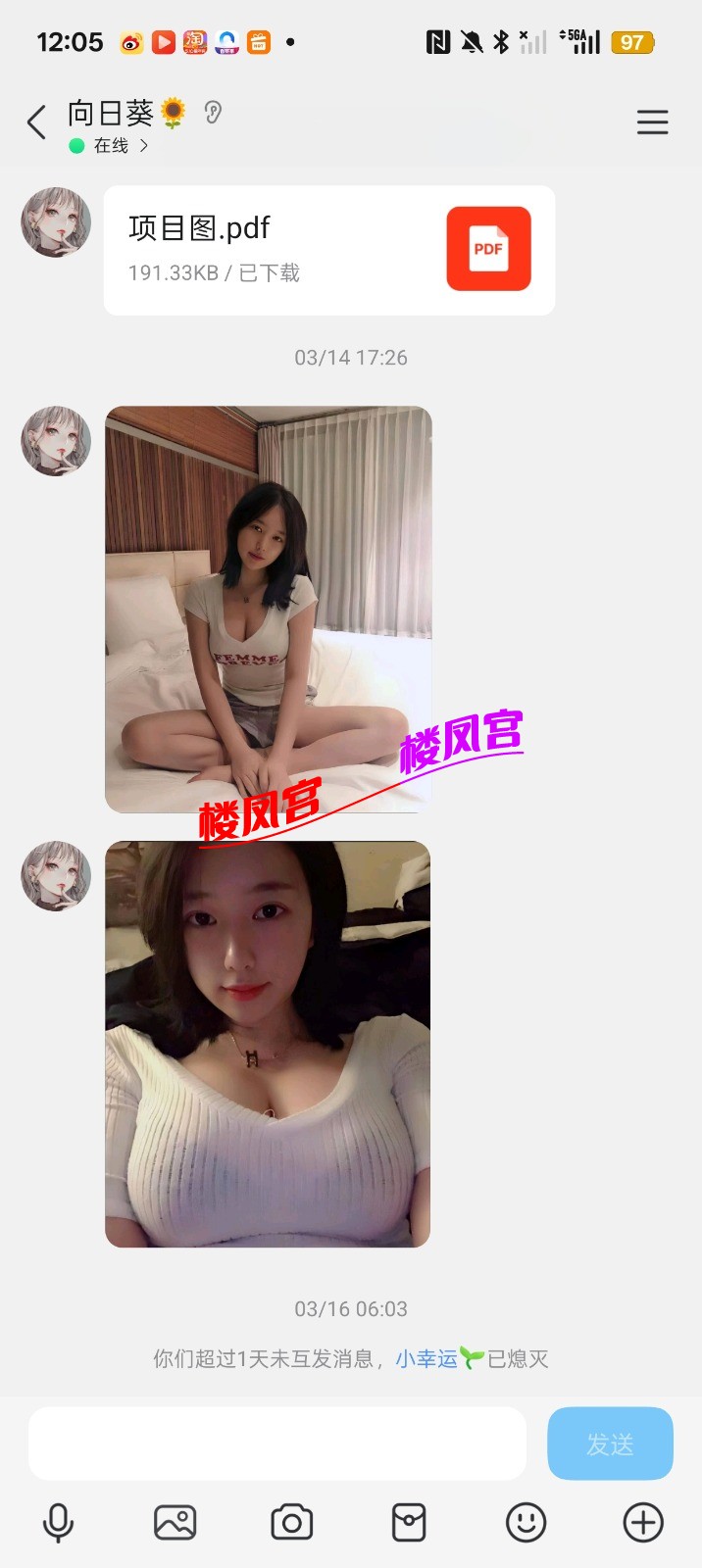The image size is (702, 1568).
Task: Tap the 发送 send button
Action: [610, 1444]
